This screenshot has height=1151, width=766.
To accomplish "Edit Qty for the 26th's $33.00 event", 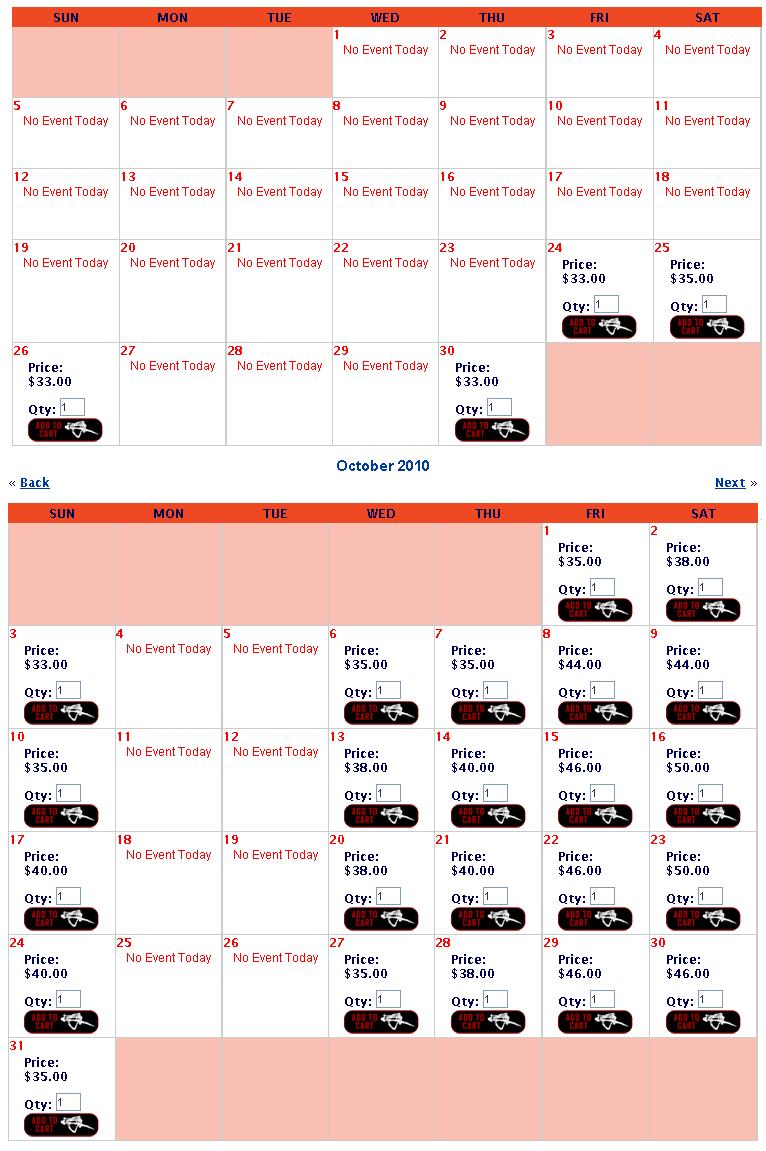I will click(x=72, y=408).
